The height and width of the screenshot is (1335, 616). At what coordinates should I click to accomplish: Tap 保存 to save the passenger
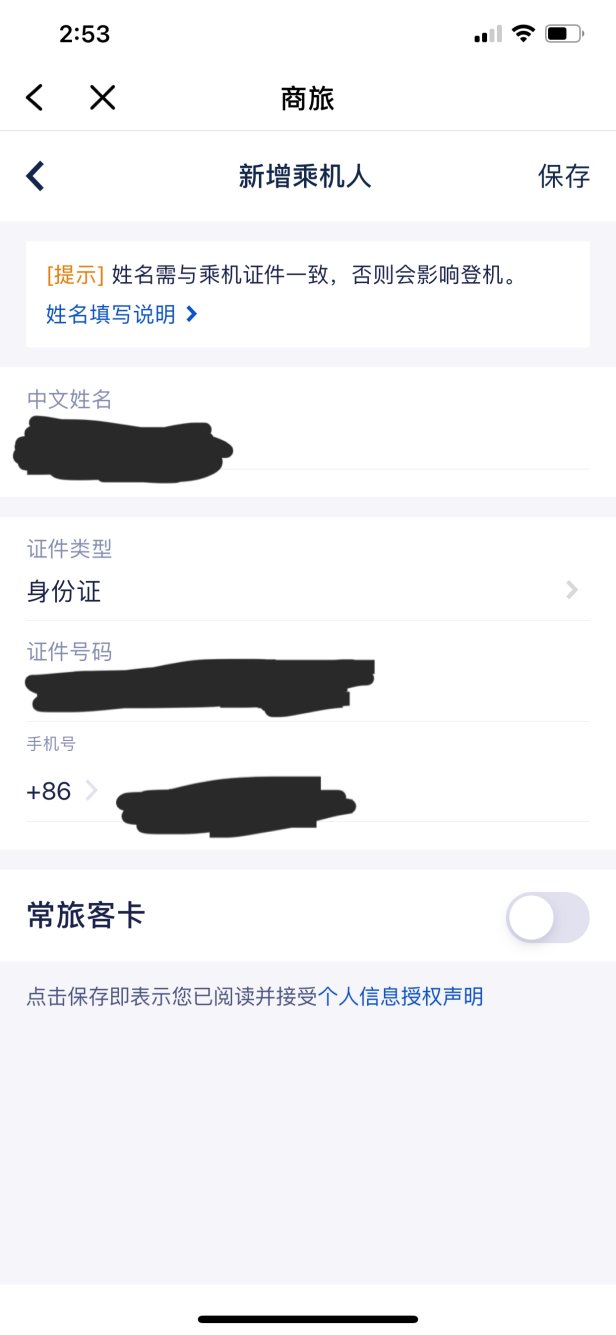[x=563, y=177]
